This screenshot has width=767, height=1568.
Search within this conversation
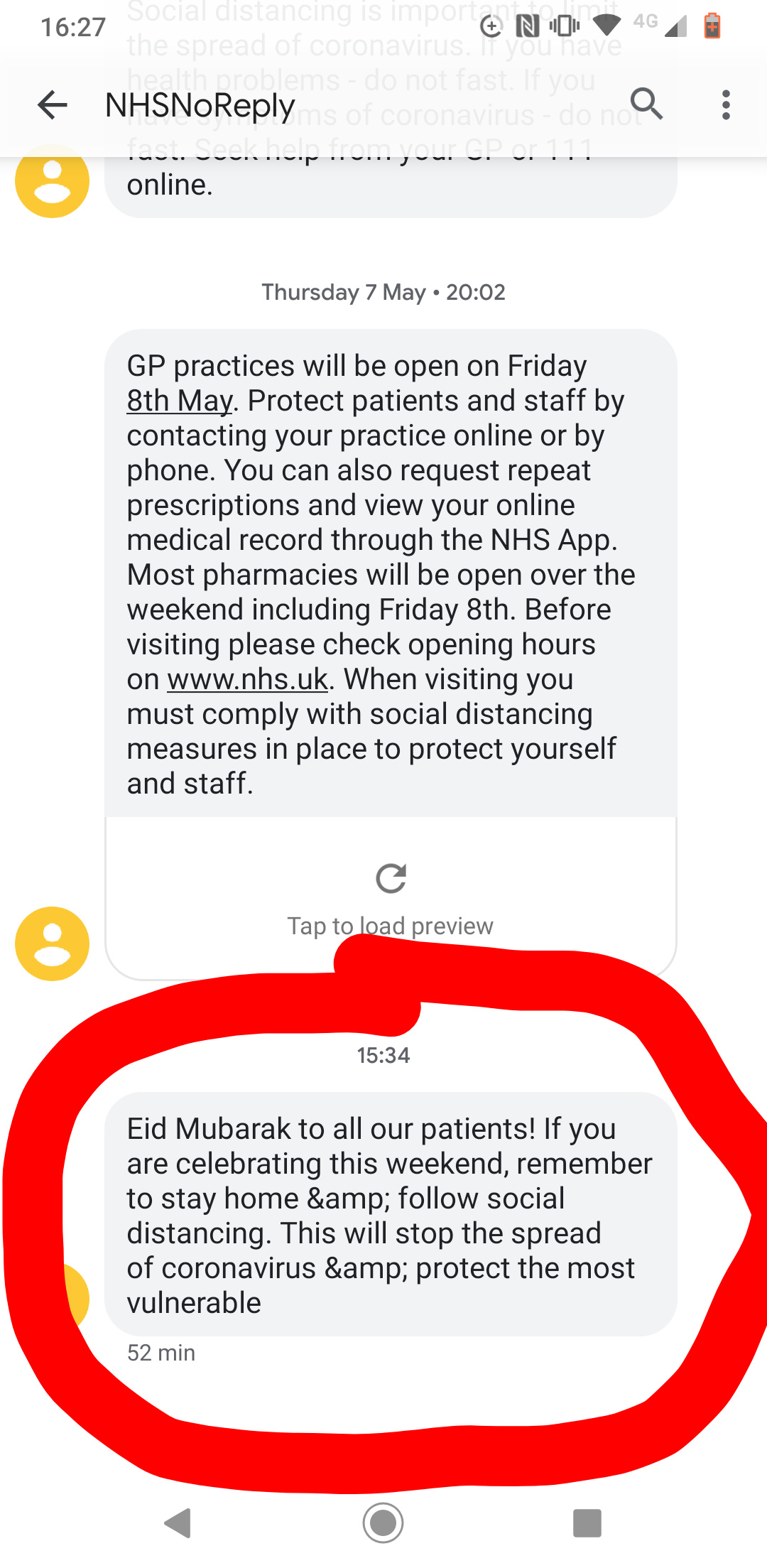click(646, 104)
